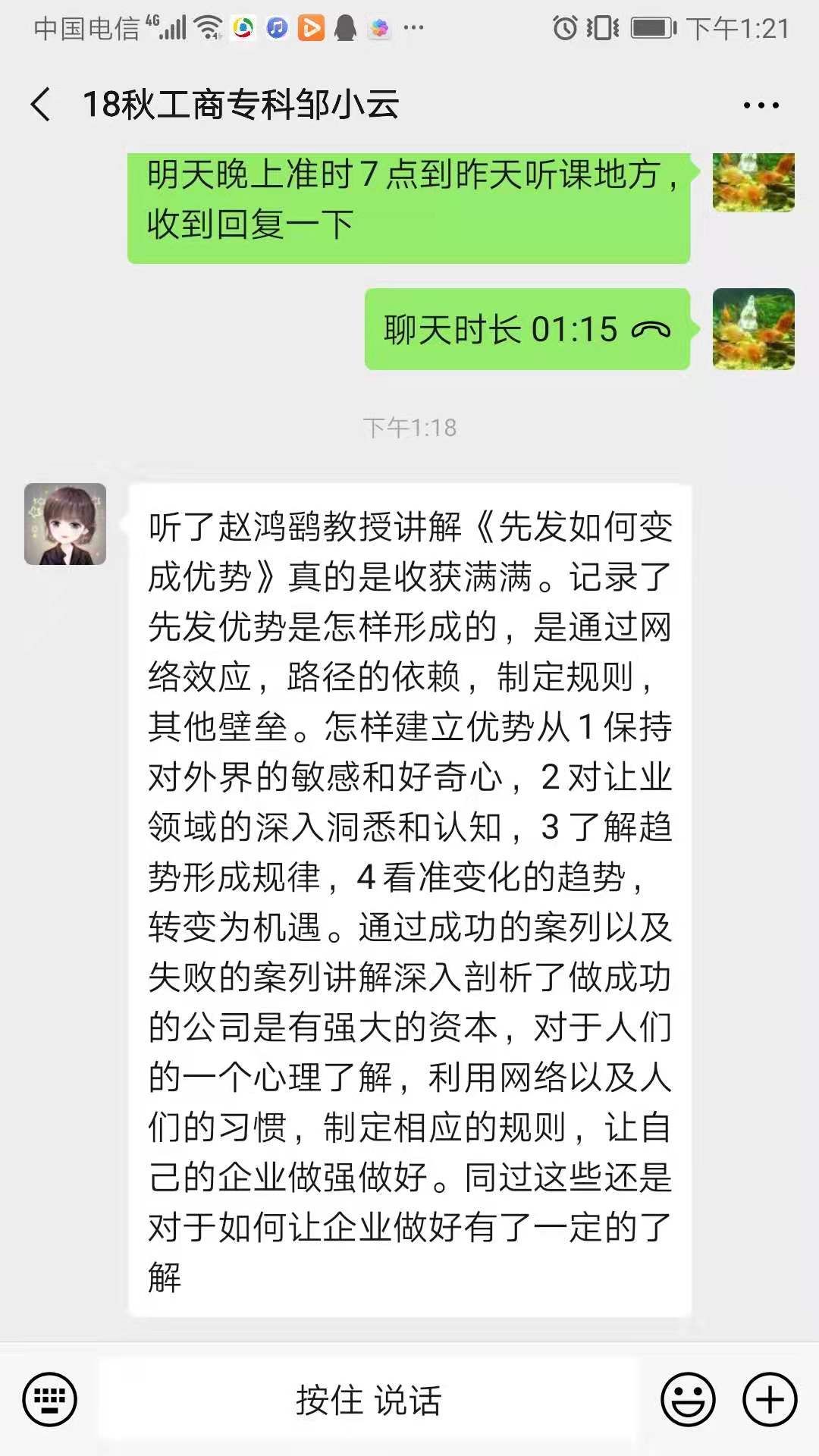Open the chat info overflow menu
The height and width of the screenshot is (1456, 819).
(x=761, y=105)
